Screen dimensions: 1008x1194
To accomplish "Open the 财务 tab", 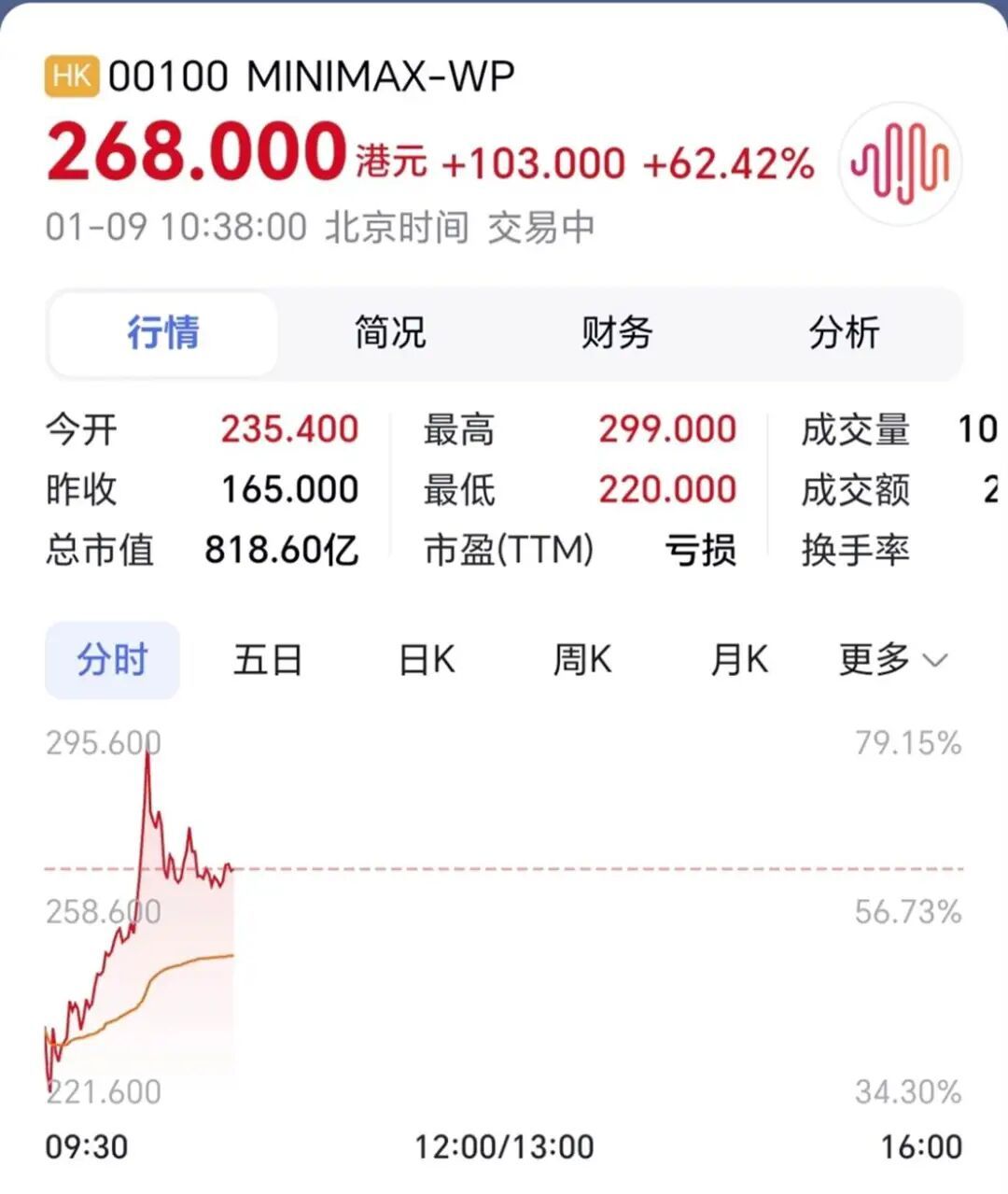I will tap(617, 333).
